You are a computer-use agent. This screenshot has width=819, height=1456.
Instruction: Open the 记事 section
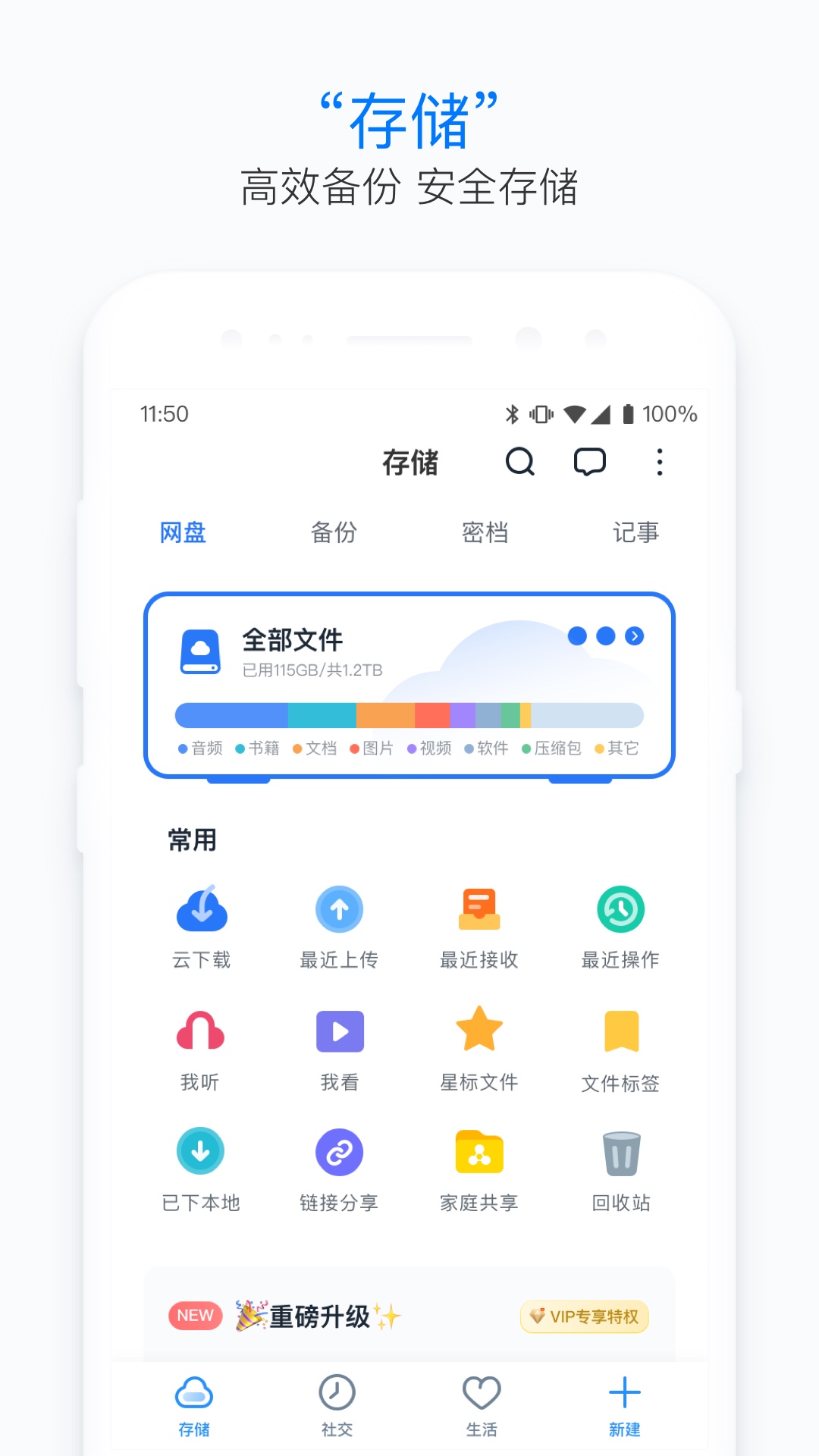pos(637,532)
